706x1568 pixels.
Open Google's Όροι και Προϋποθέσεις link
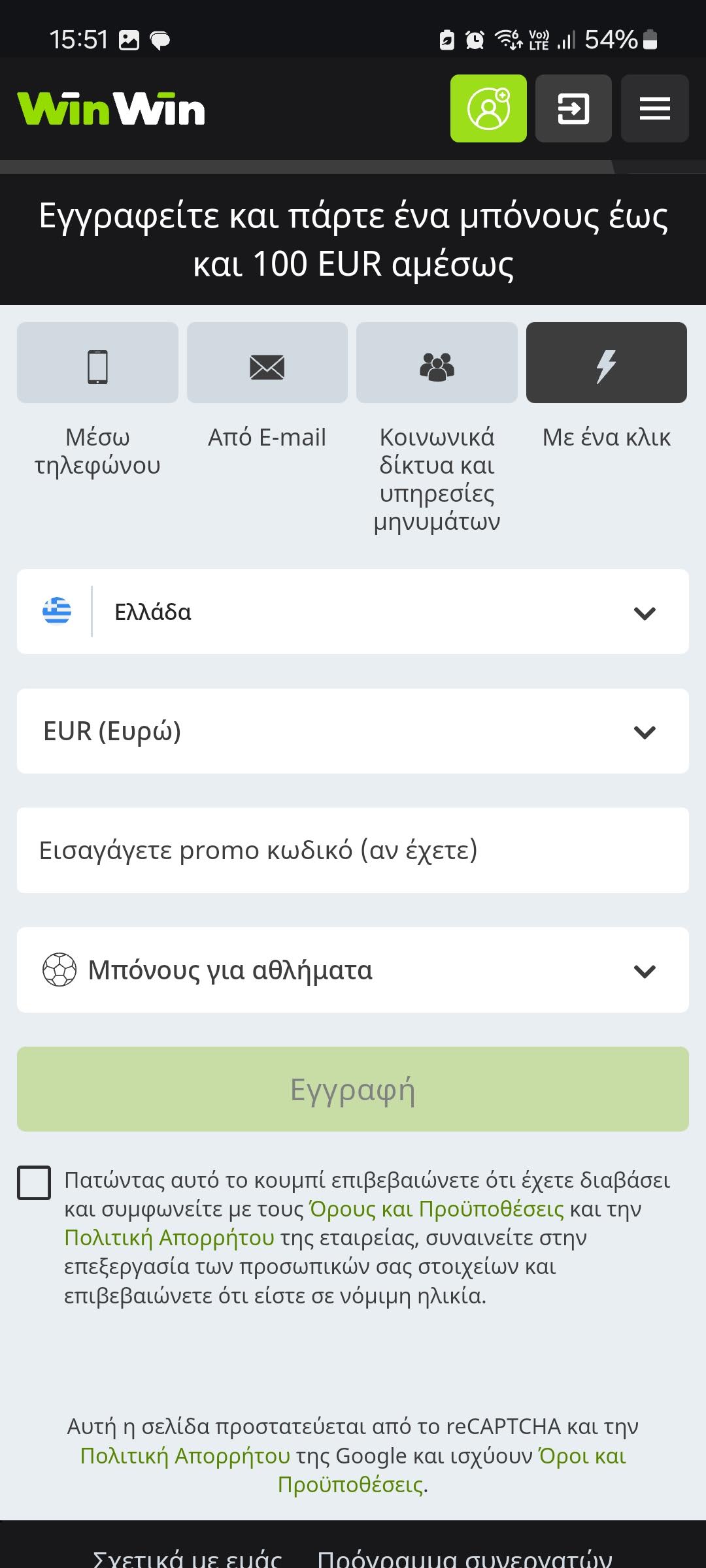582,1456
